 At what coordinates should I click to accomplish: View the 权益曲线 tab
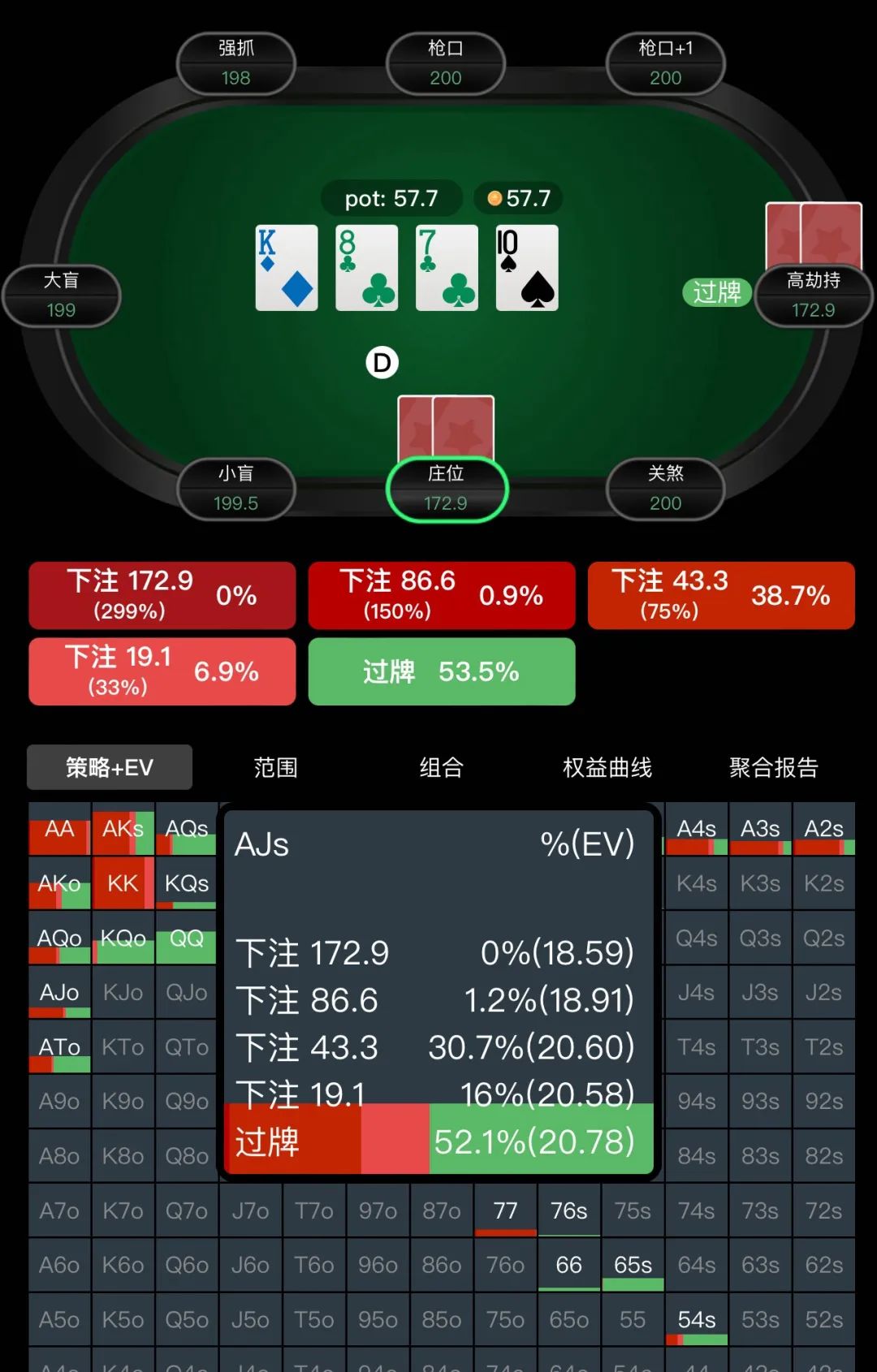click(607, 767)
